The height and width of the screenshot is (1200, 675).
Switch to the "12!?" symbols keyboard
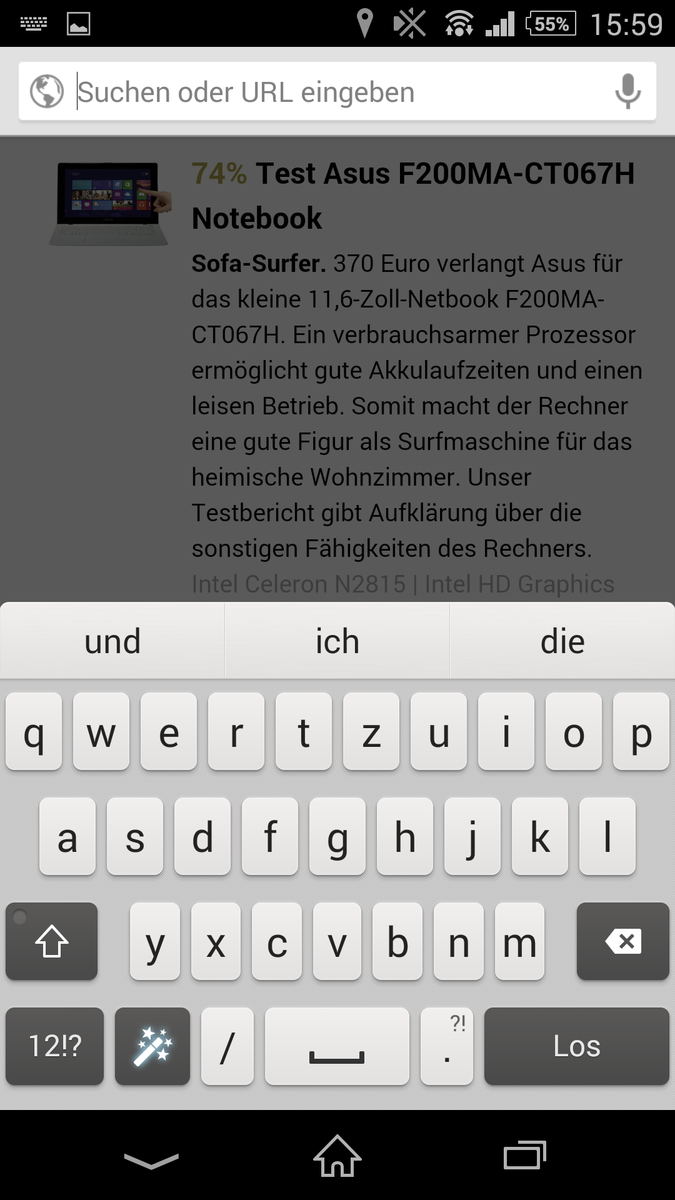55,1046
